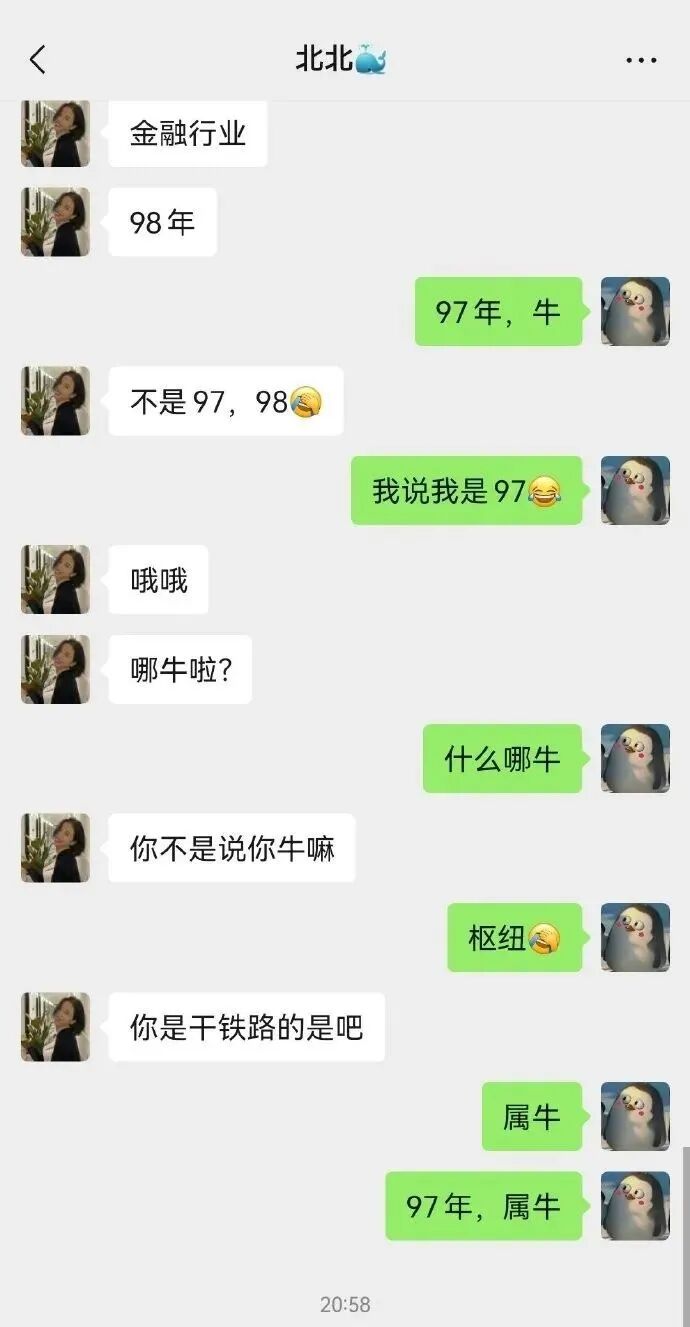The width and height of the screenshot is (690, 1327).
Task: Open my avatar beside 我说我是97
Action: tap(635, 491)
